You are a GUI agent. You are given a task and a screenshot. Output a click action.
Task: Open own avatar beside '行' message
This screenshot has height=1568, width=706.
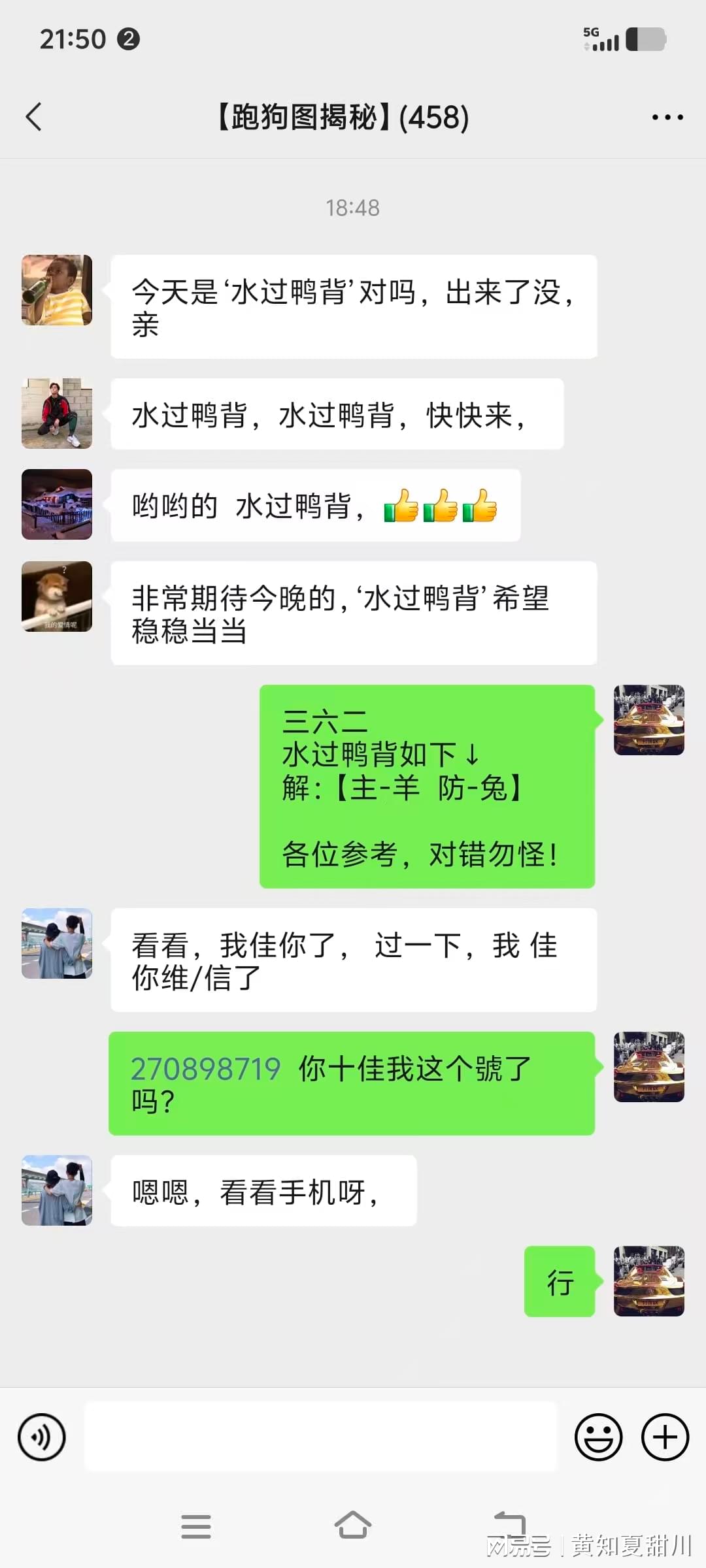pyautogui.click(x=648, y=1281)
